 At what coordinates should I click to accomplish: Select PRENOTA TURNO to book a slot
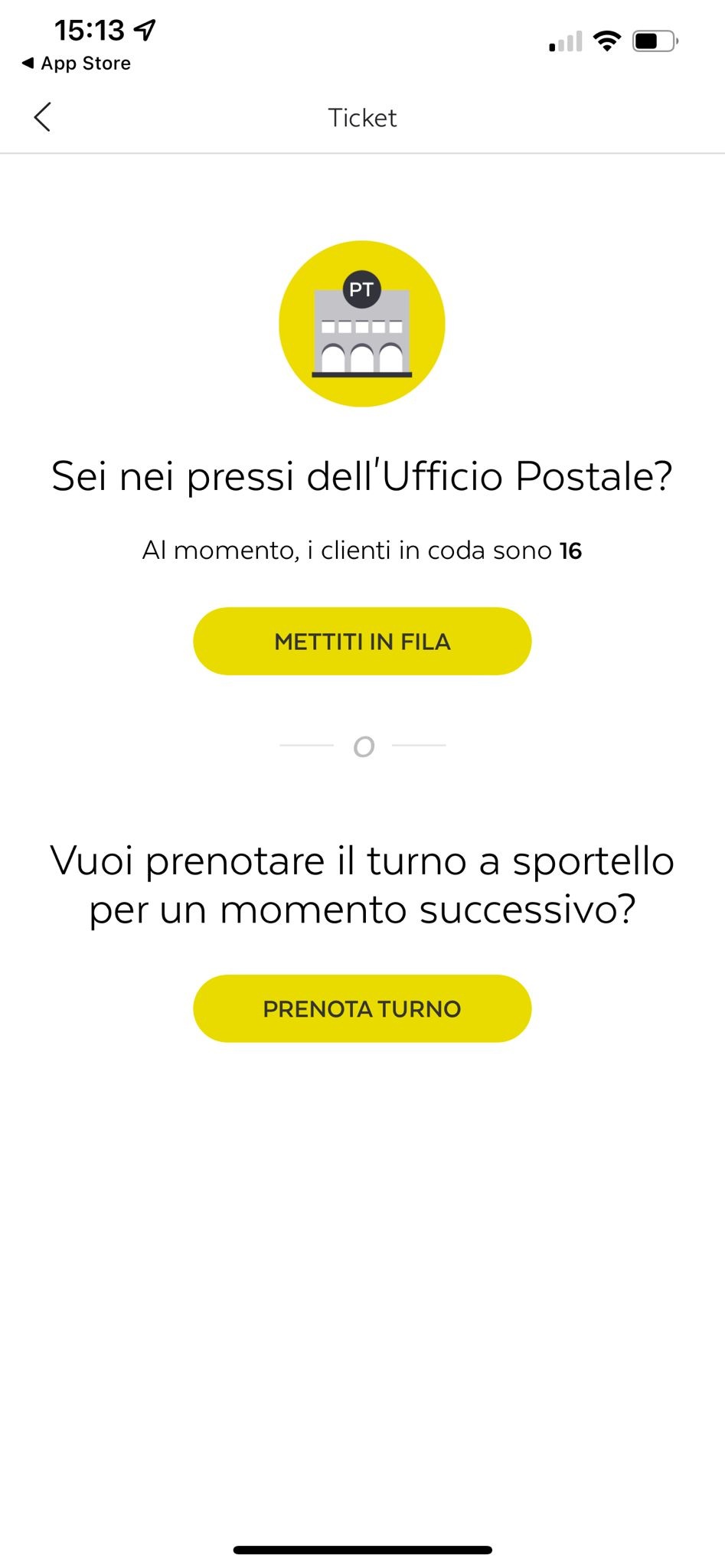click(x=362, y=1008)
